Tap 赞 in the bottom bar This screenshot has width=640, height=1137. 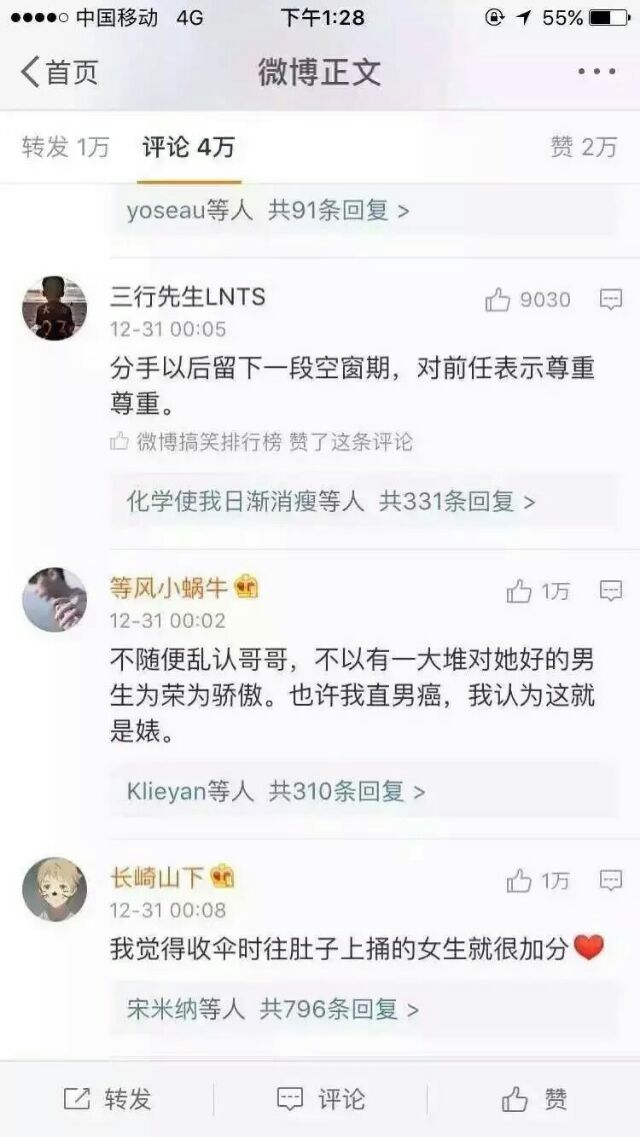(x=535, y=1099)
